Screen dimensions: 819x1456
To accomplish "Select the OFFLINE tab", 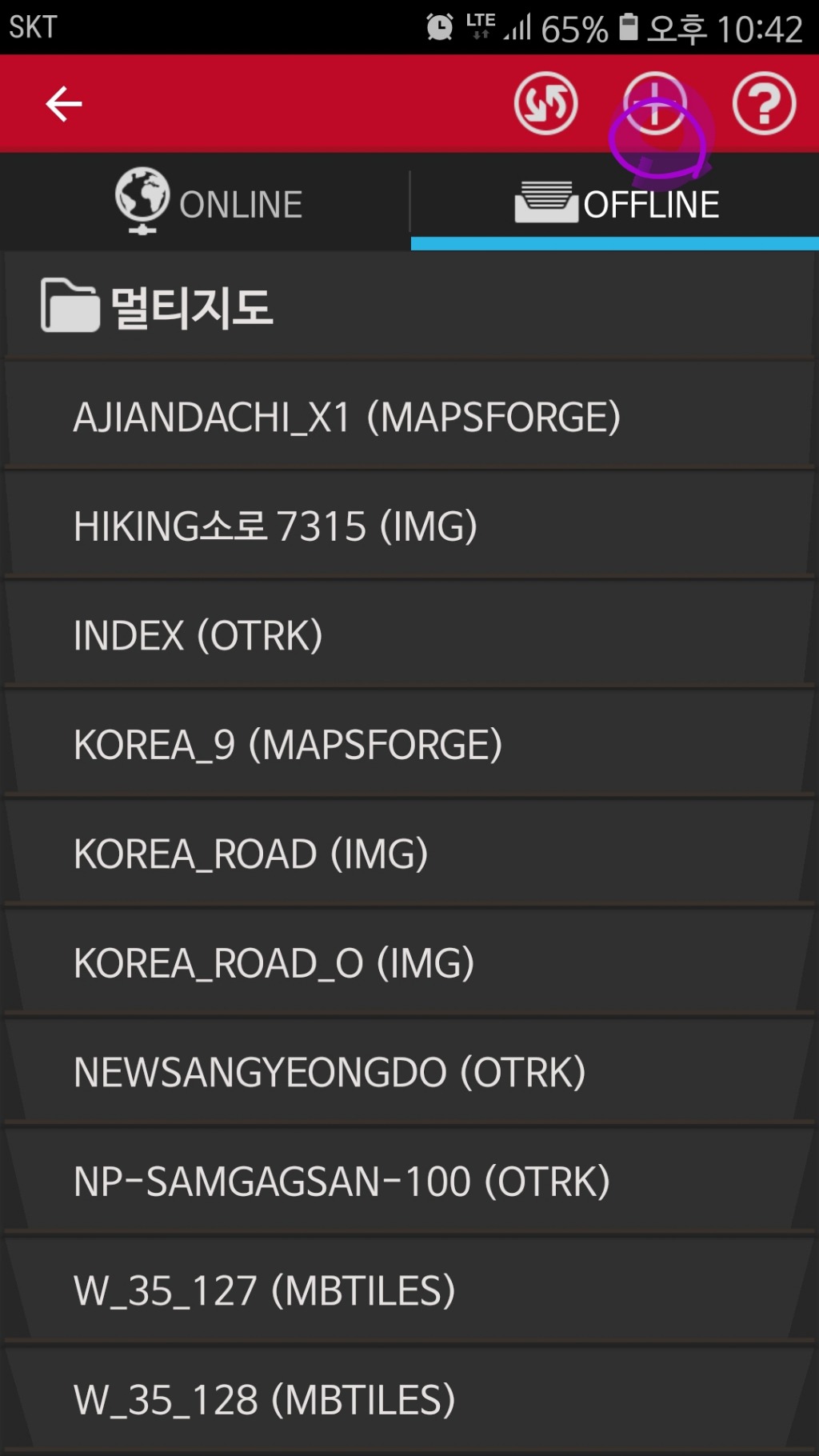I will point(616,203).
